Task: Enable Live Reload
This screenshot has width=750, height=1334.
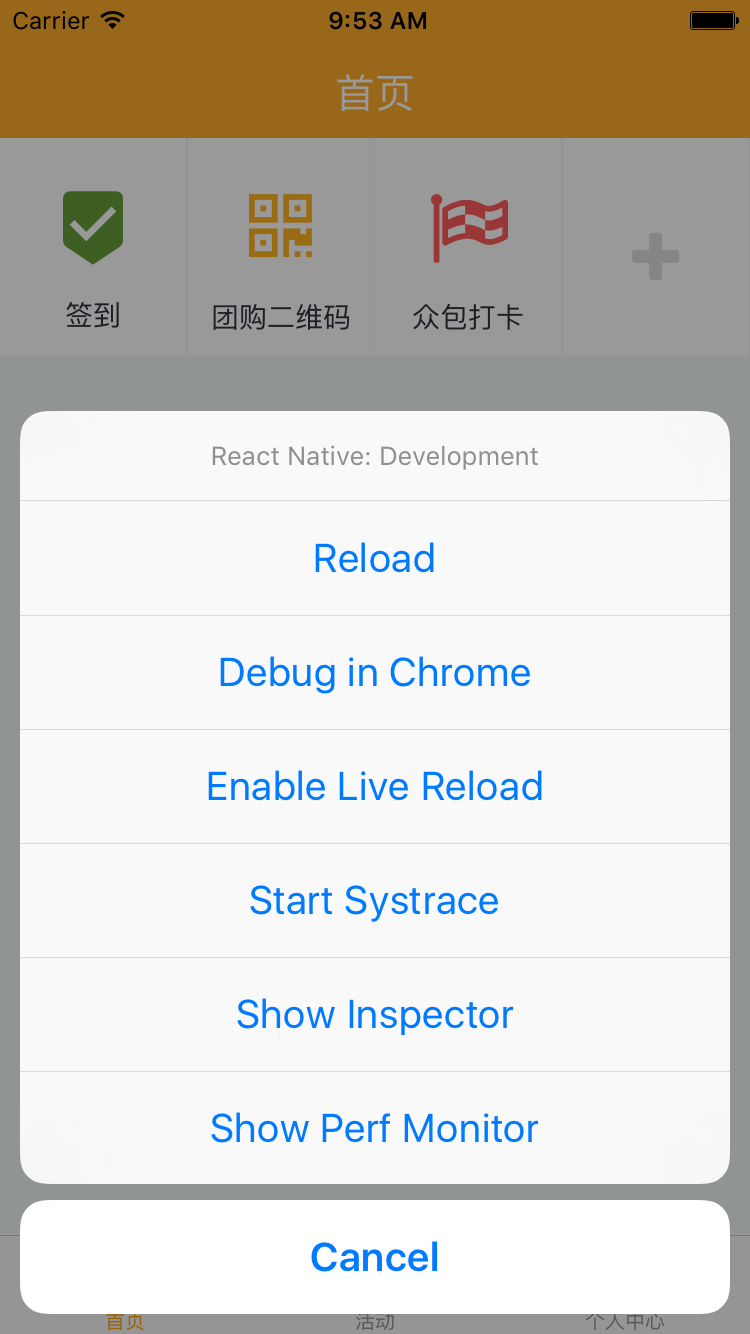Action: coord(374,786)
